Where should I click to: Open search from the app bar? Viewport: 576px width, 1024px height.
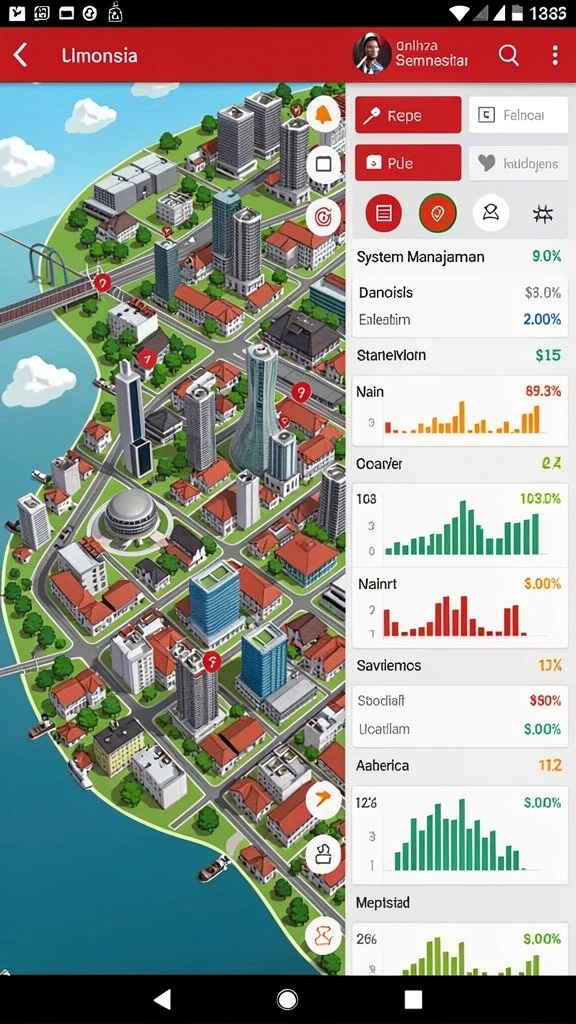pos(509,56)
